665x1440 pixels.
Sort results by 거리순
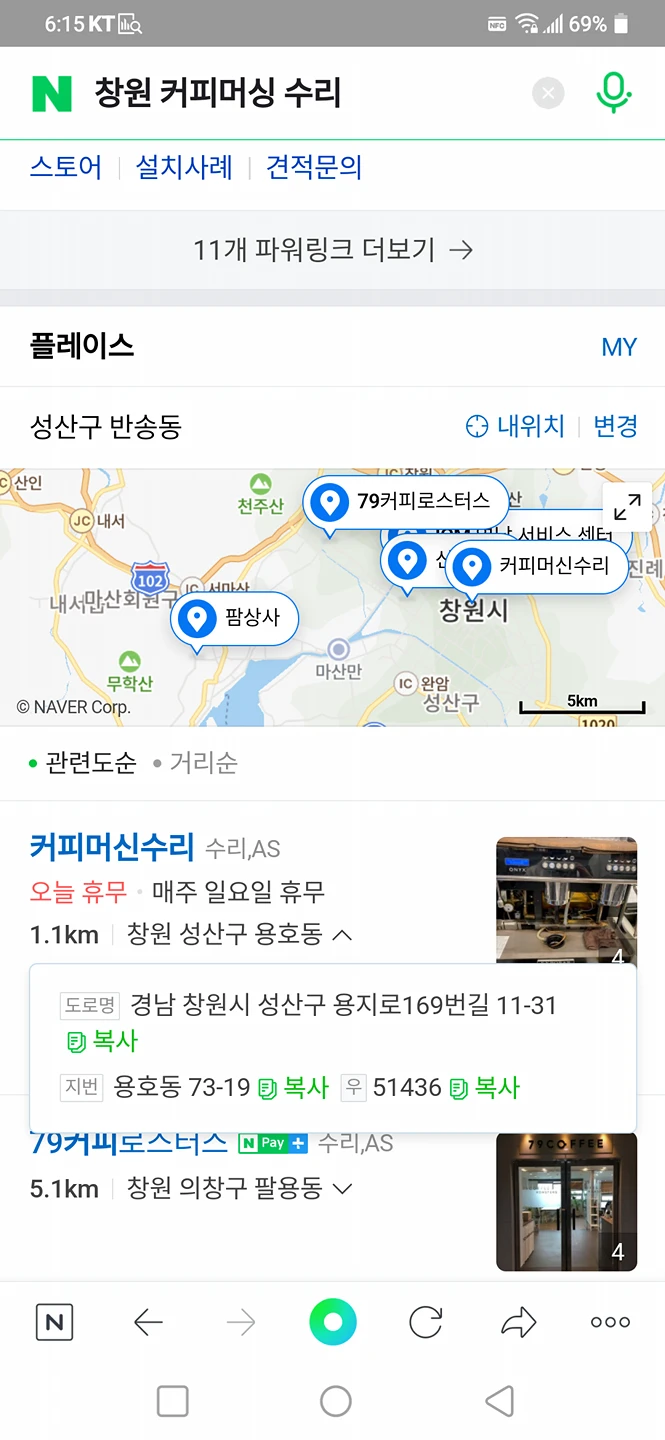(195, 764)
